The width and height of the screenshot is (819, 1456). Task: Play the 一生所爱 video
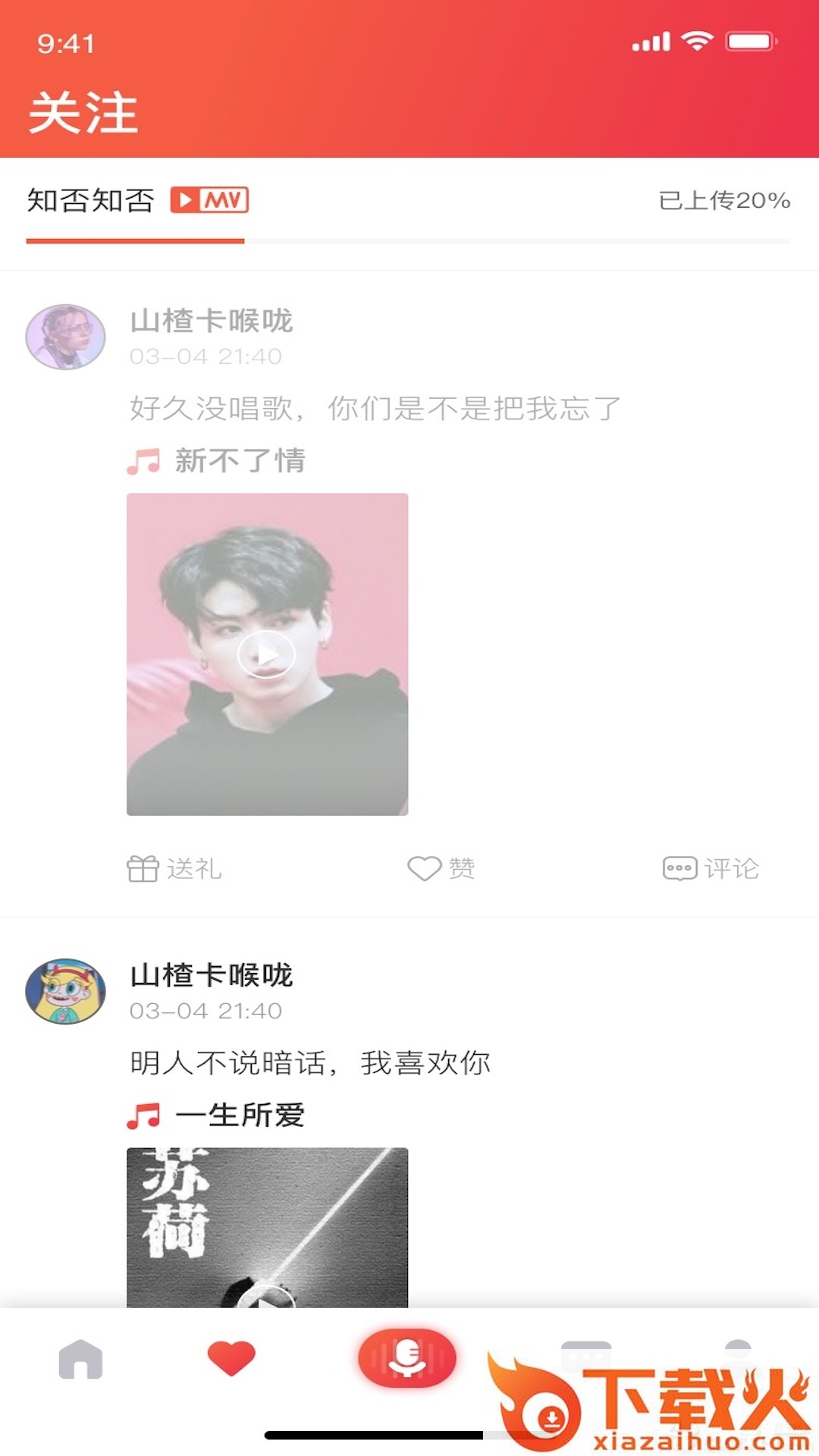tap(266, 1297)
